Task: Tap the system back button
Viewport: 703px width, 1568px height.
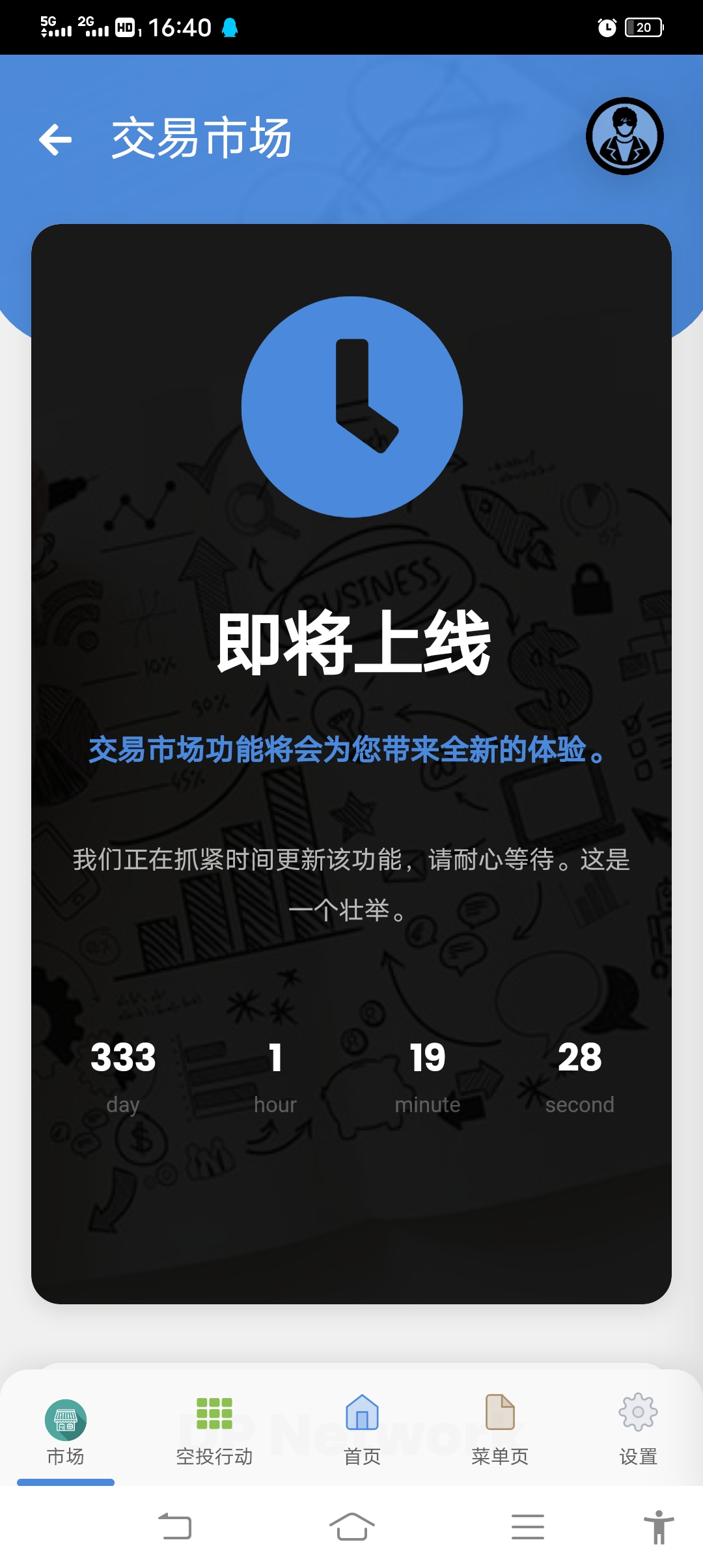Action: (x=175, y=1526)
